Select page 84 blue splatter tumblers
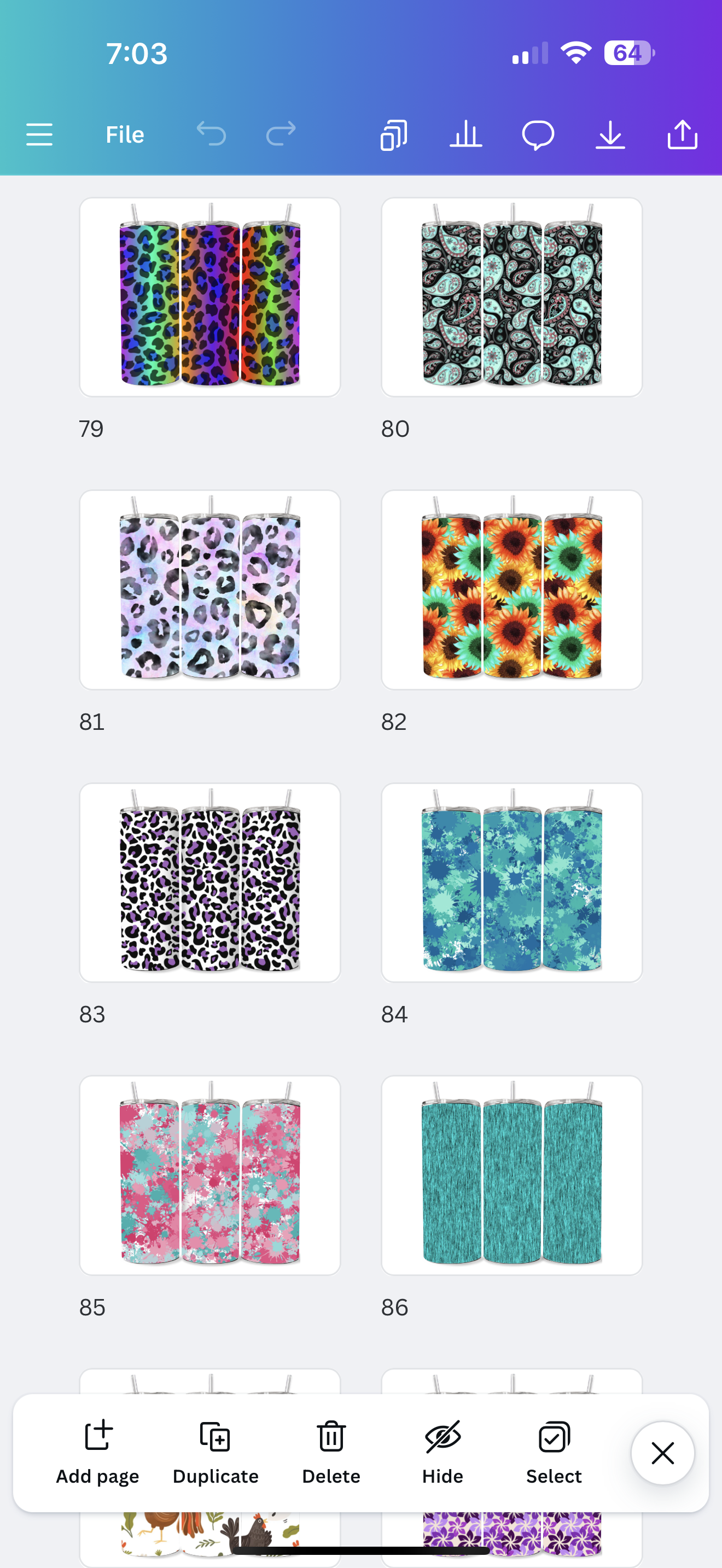This screenshot has height=1568, width=722. [x=511, y=882]
